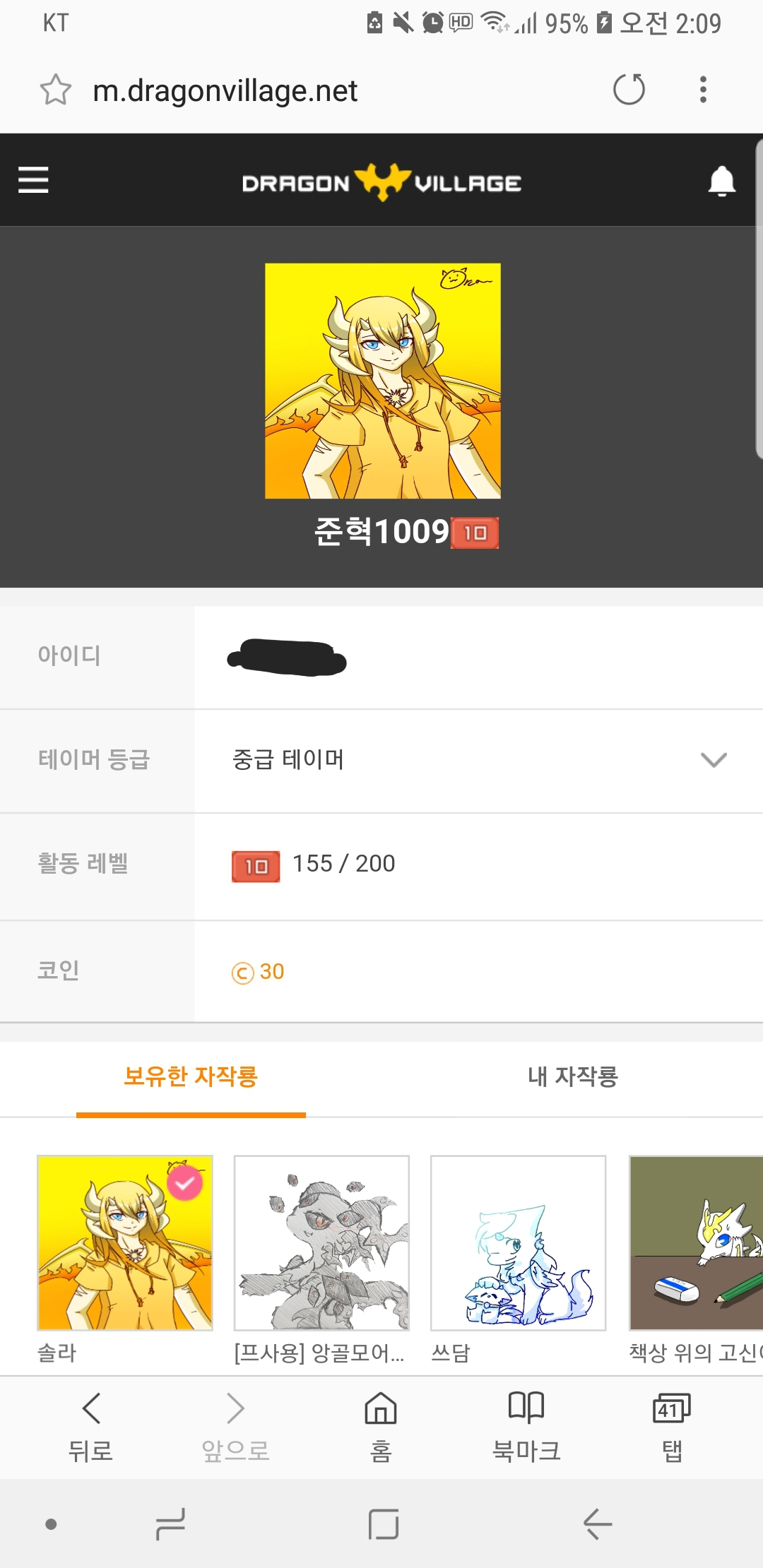Reload the page
763x1568 pixels.
[x=629, y=90]
